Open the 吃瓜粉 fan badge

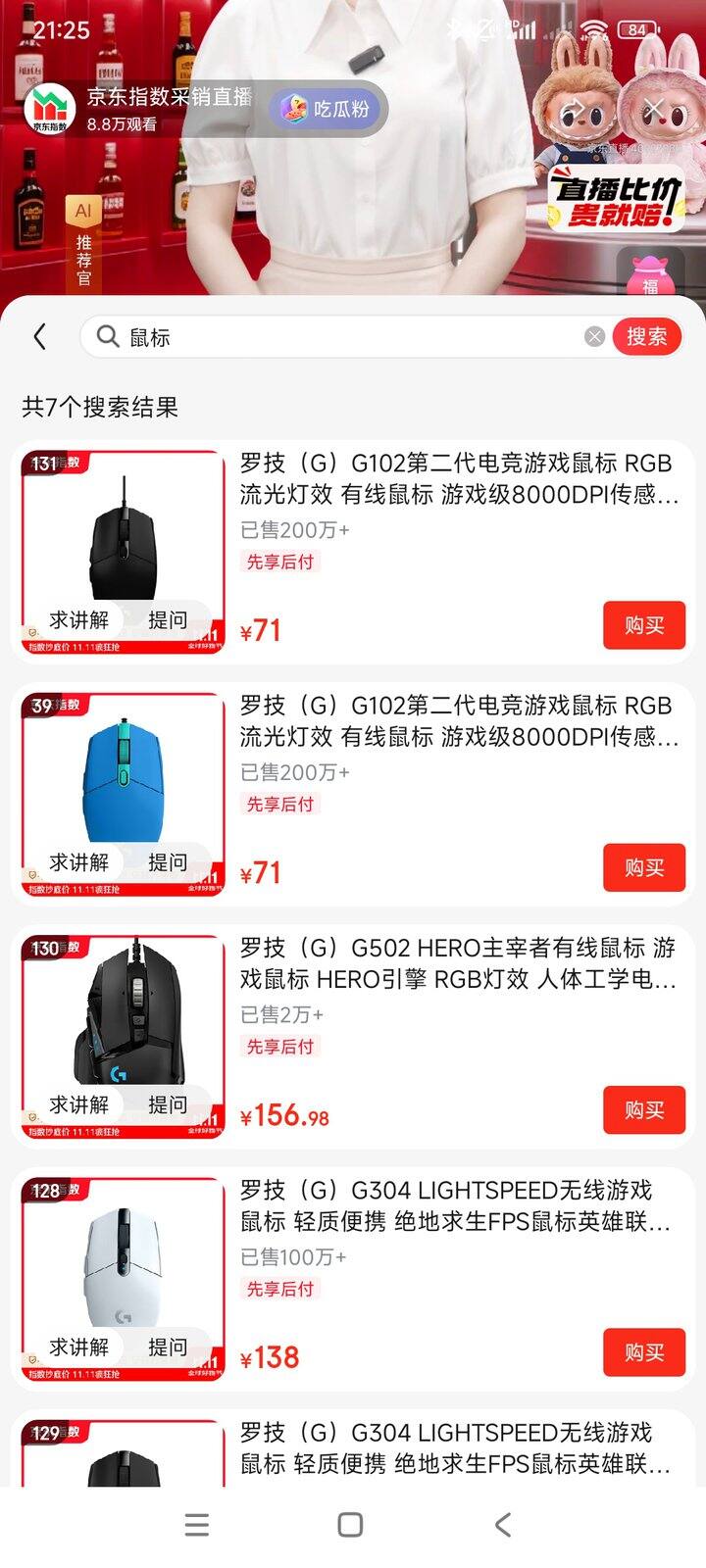327,109
